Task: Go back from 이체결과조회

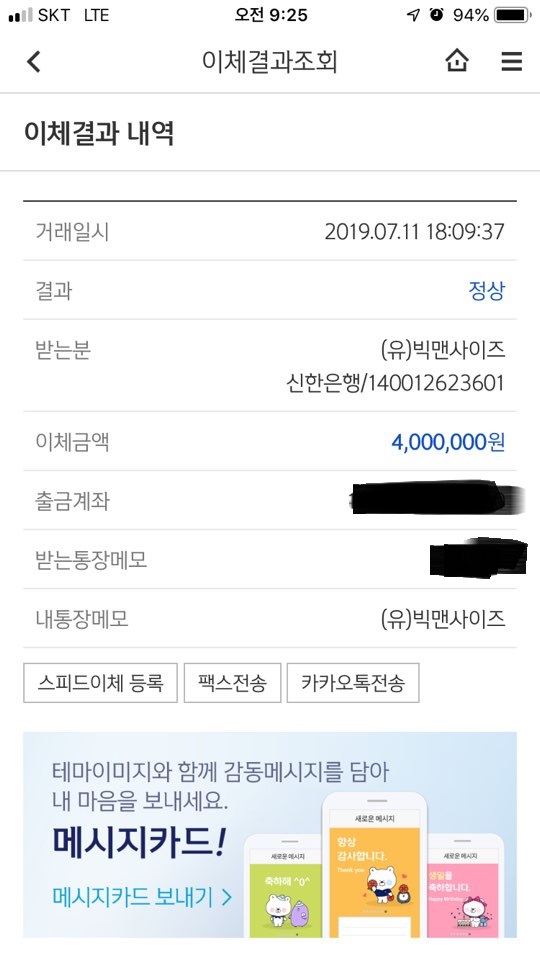Action: [34, 61]
